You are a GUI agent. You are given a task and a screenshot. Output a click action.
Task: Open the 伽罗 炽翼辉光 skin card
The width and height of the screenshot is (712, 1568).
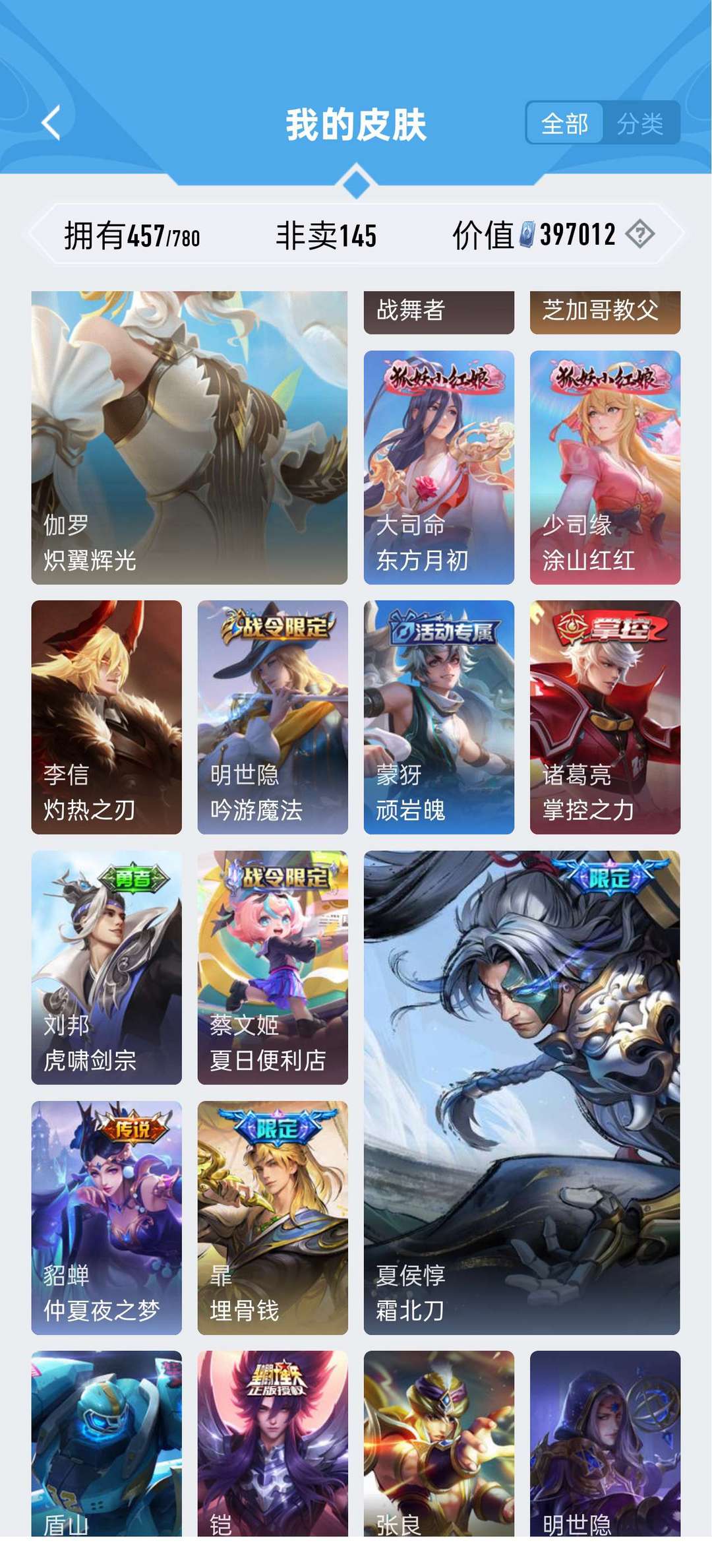pyautogui.click(x=189, y=437)
